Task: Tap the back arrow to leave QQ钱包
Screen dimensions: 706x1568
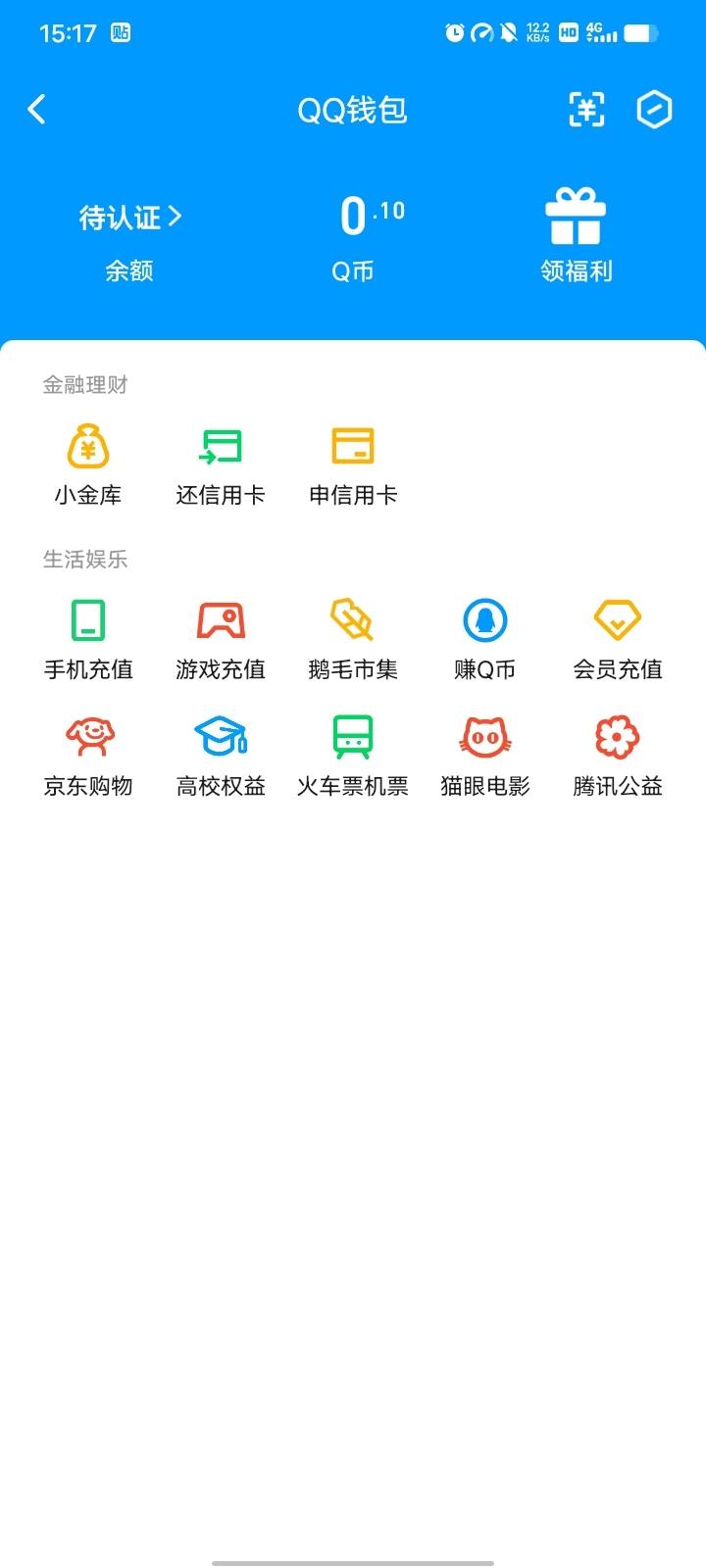Action: (x=37, y=110)
